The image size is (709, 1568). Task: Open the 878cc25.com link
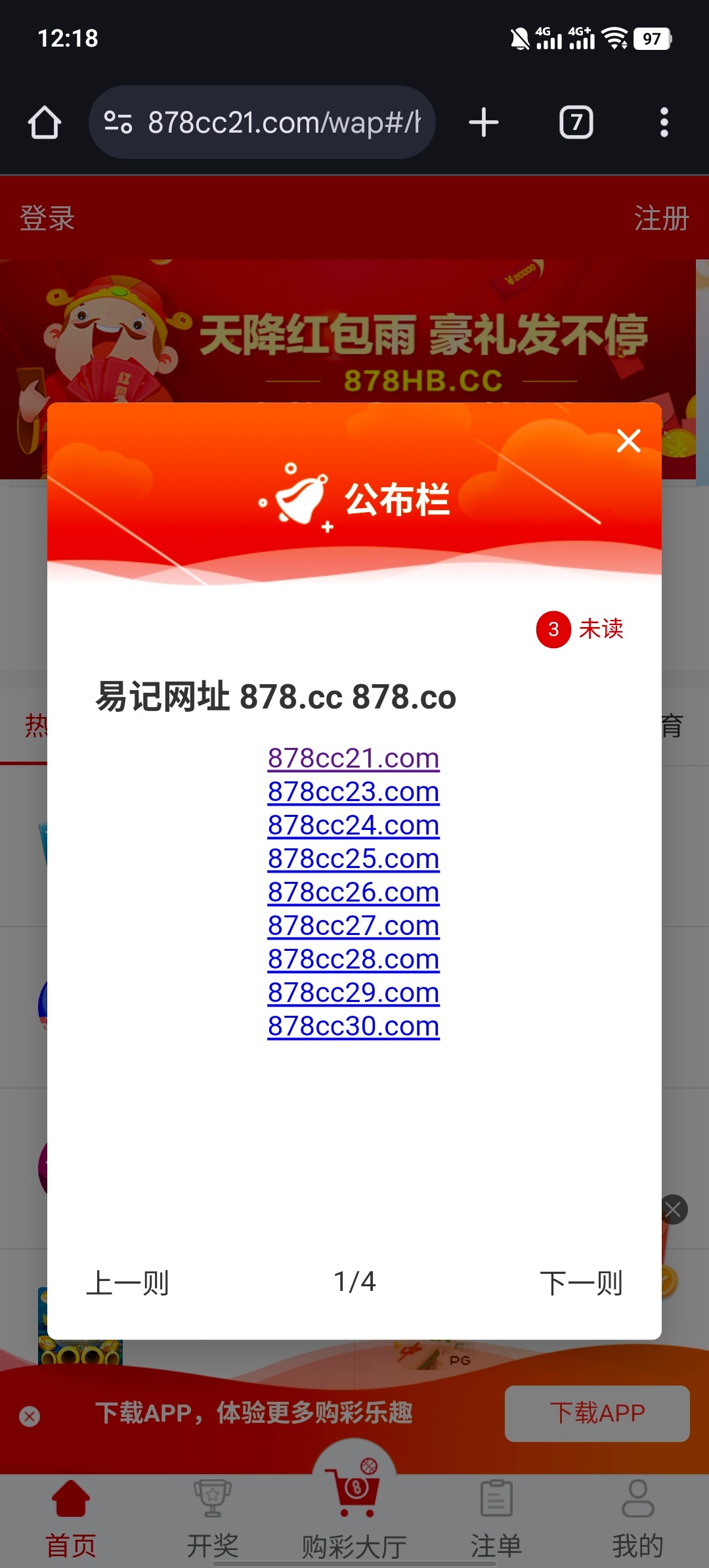pos(353,859)
